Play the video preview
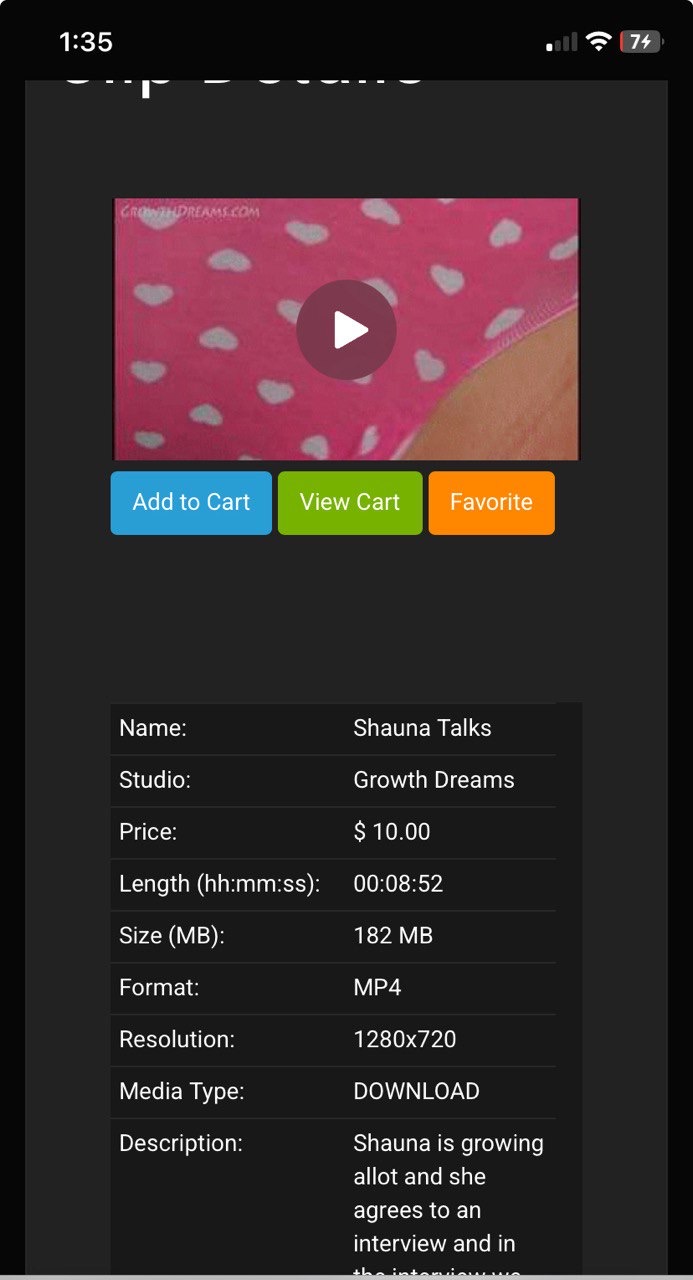The height and width of the screenshot is (1280, 693). (347, 330)
